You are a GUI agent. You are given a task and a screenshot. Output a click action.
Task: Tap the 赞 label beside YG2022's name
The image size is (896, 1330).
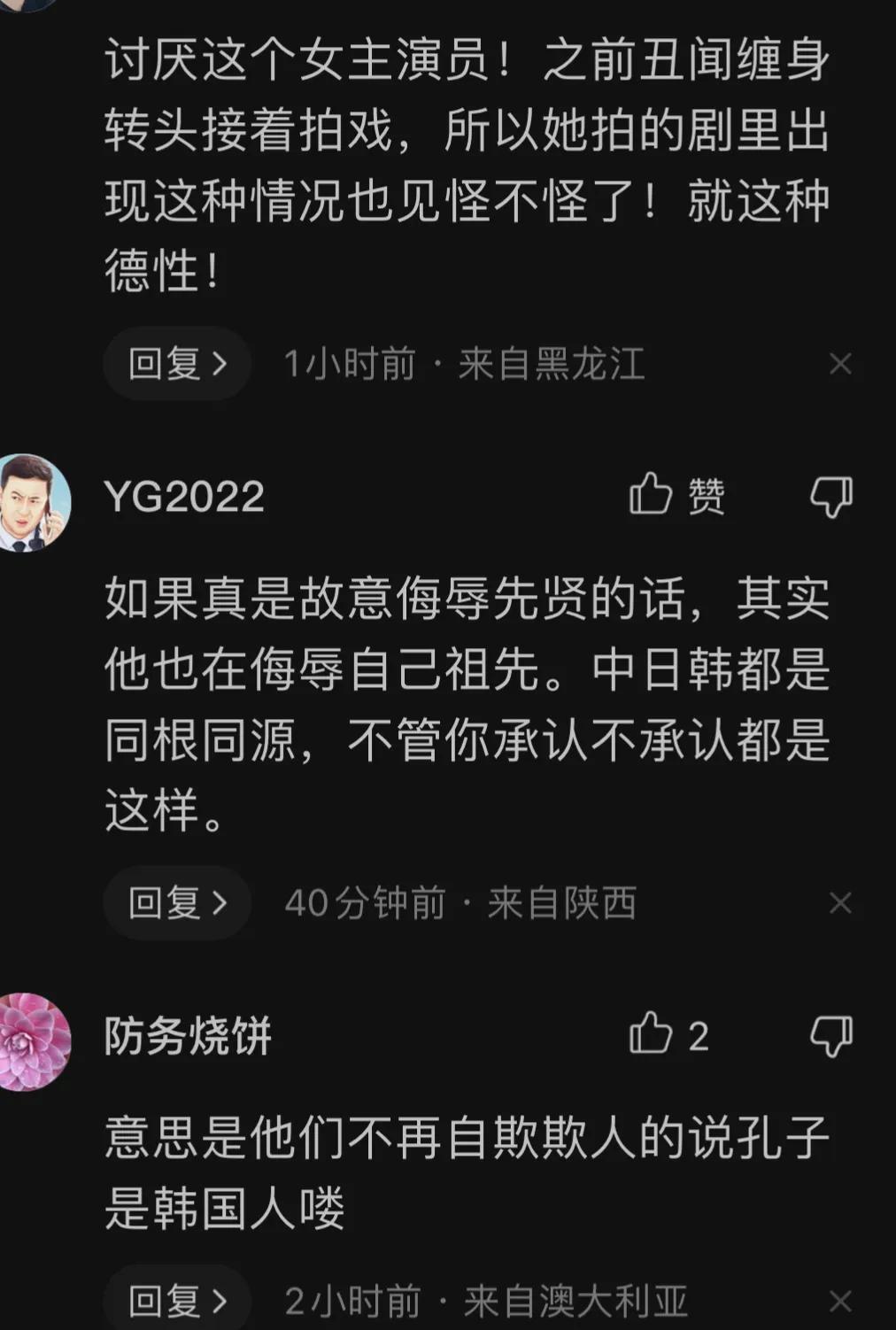(x=706, y=498)
